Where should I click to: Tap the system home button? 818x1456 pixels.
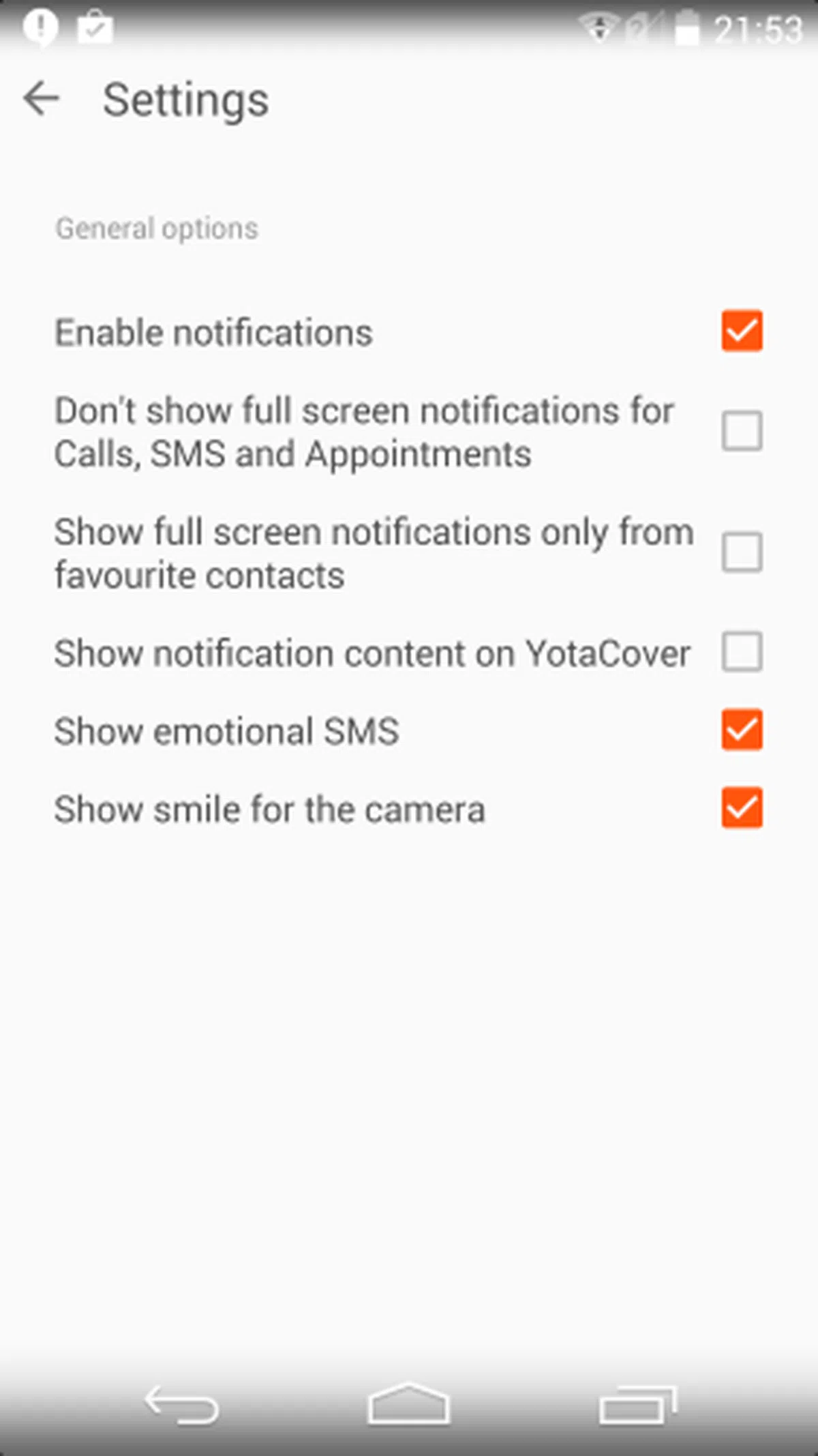(x=408, y=1405)
